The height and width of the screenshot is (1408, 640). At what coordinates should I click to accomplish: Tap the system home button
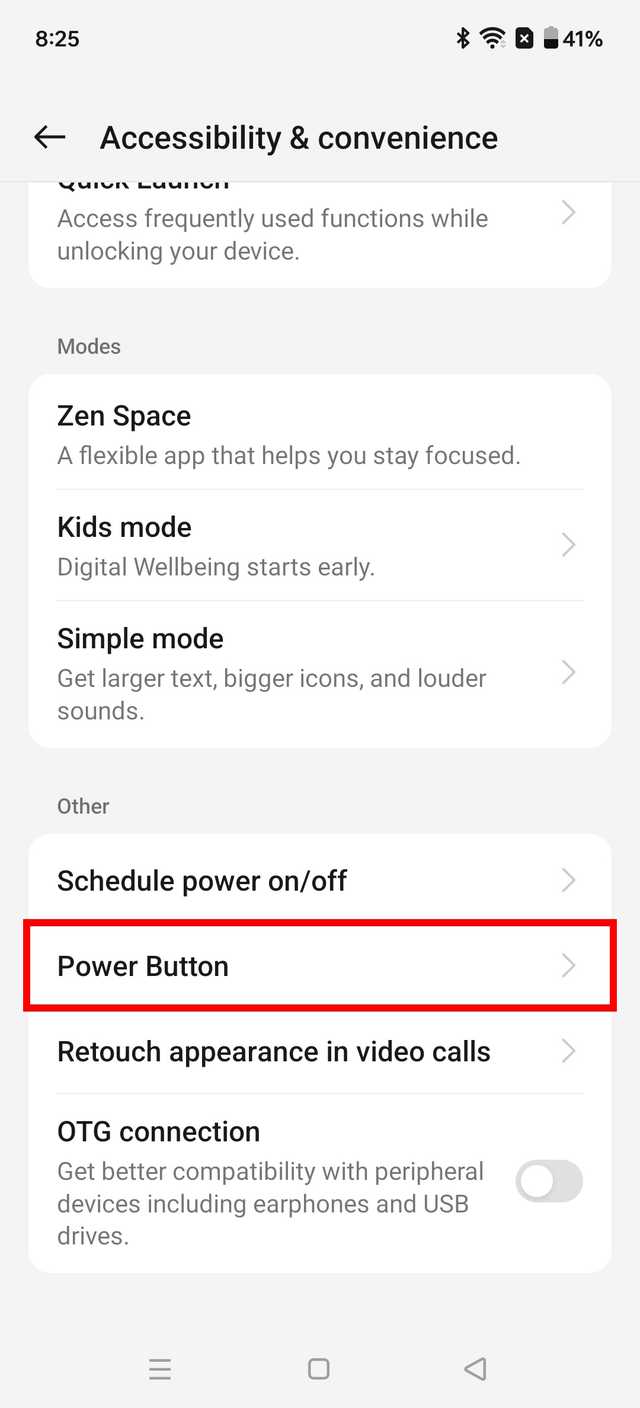319,1369
